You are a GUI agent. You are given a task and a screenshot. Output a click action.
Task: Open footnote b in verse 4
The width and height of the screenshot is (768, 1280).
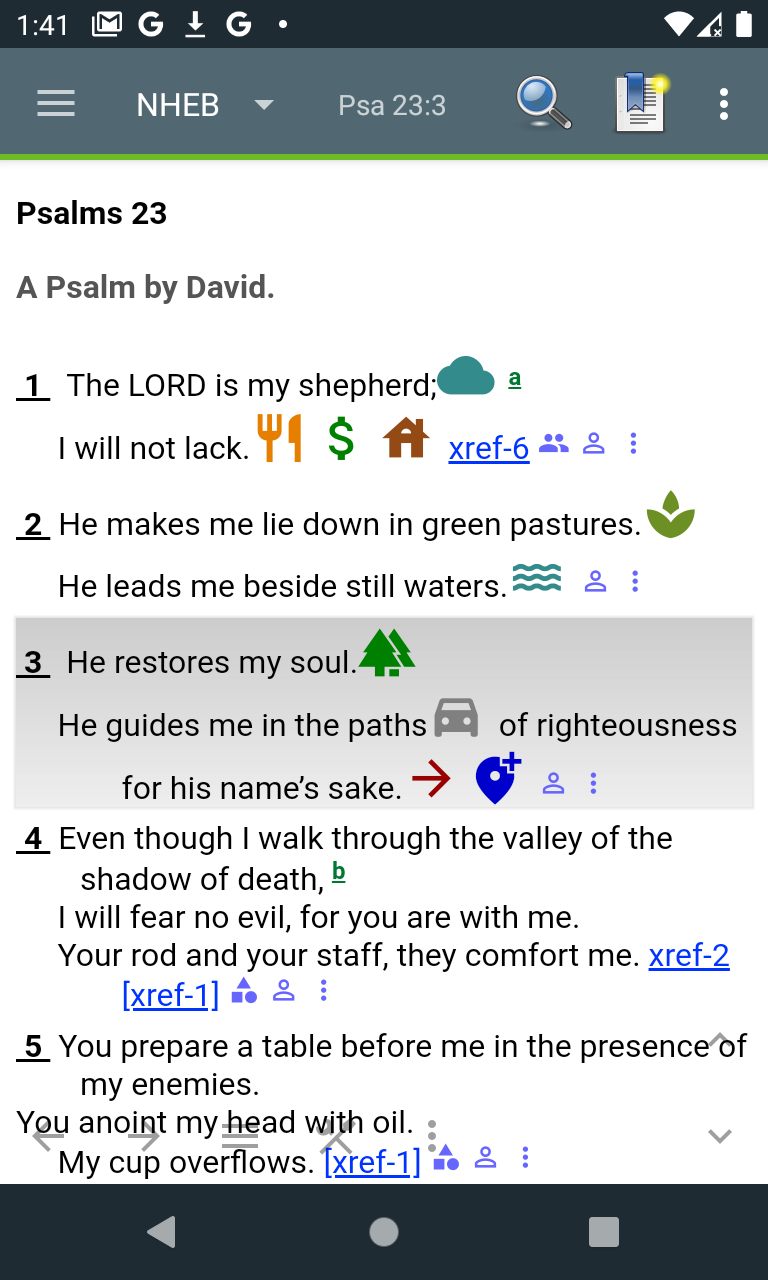[x=339, y=873]
